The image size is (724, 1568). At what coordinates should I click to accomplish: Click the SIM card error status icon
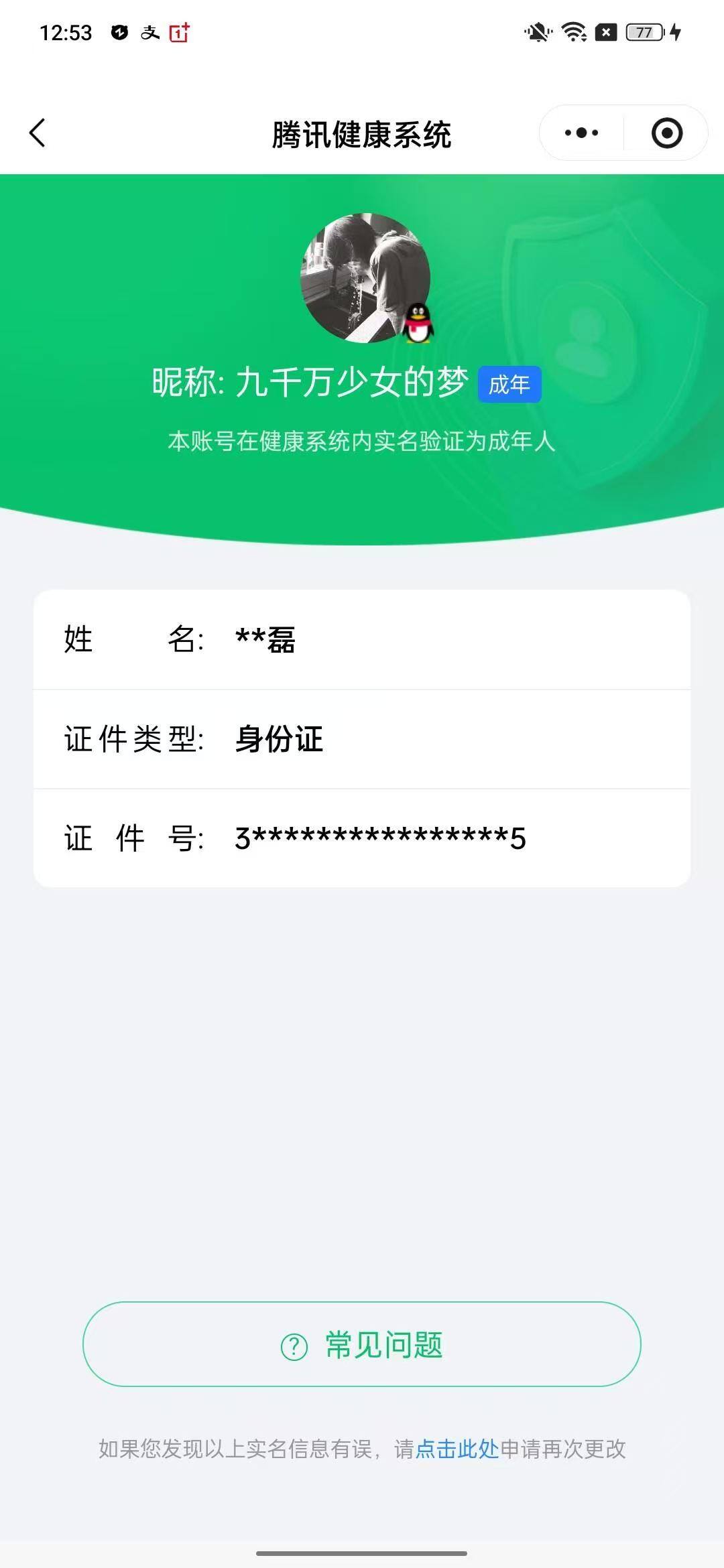pyautogui.click(x=607, y=31)
